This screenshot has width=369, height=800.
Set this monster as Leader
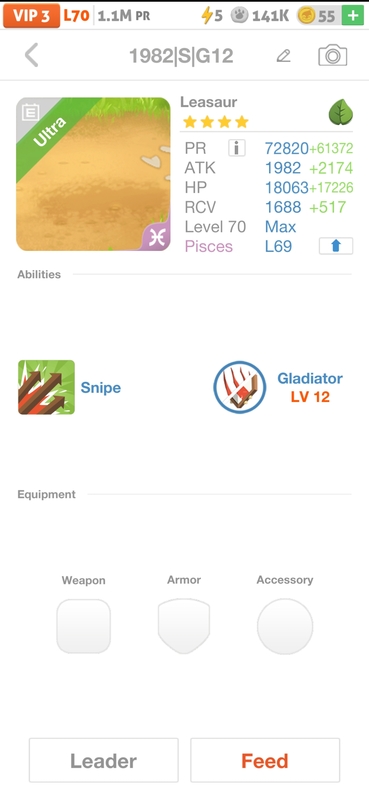click(x=104, y=760)
